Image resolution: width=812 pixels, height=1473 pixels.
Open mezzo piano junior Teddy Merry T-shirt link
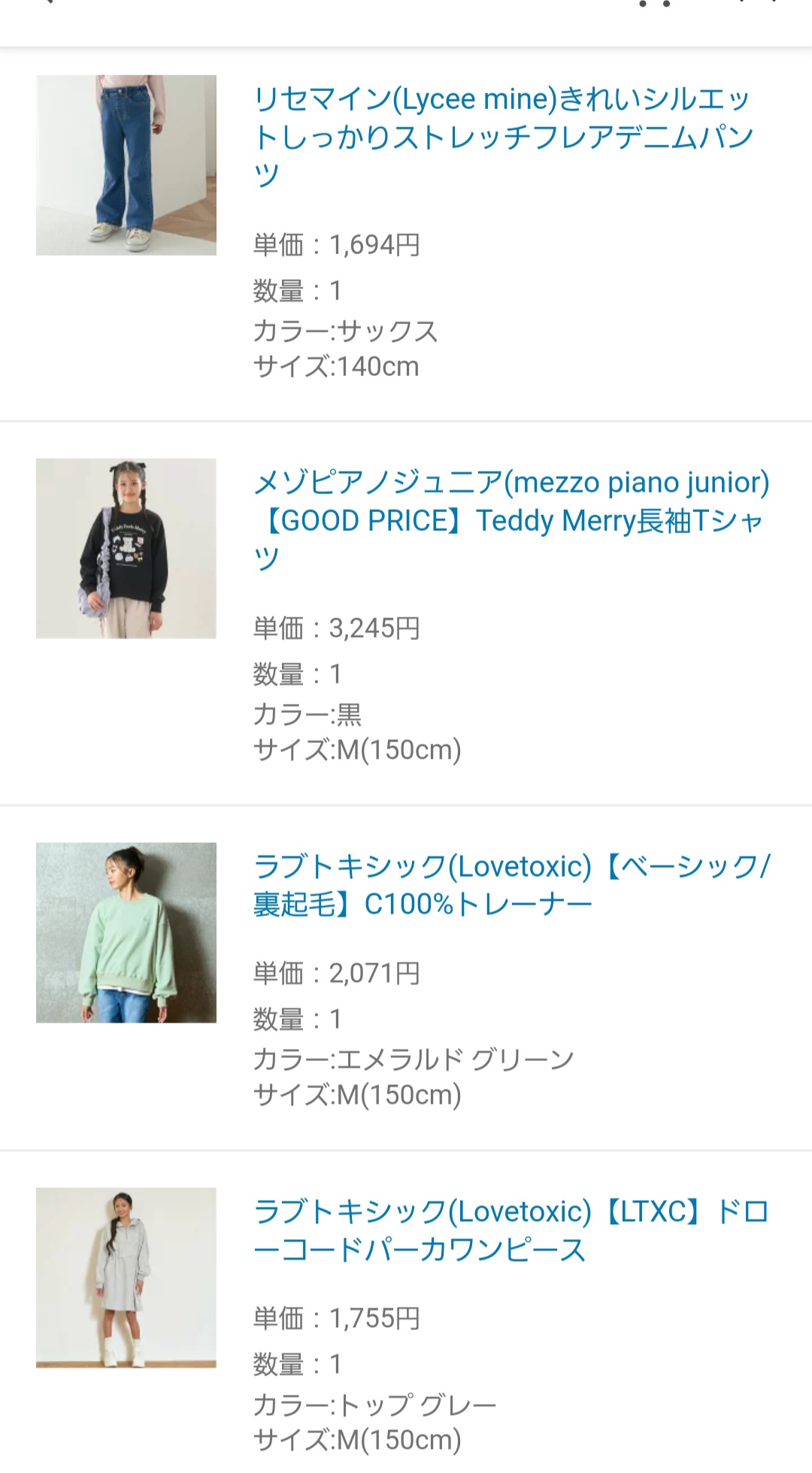click(x=511, y=520)
